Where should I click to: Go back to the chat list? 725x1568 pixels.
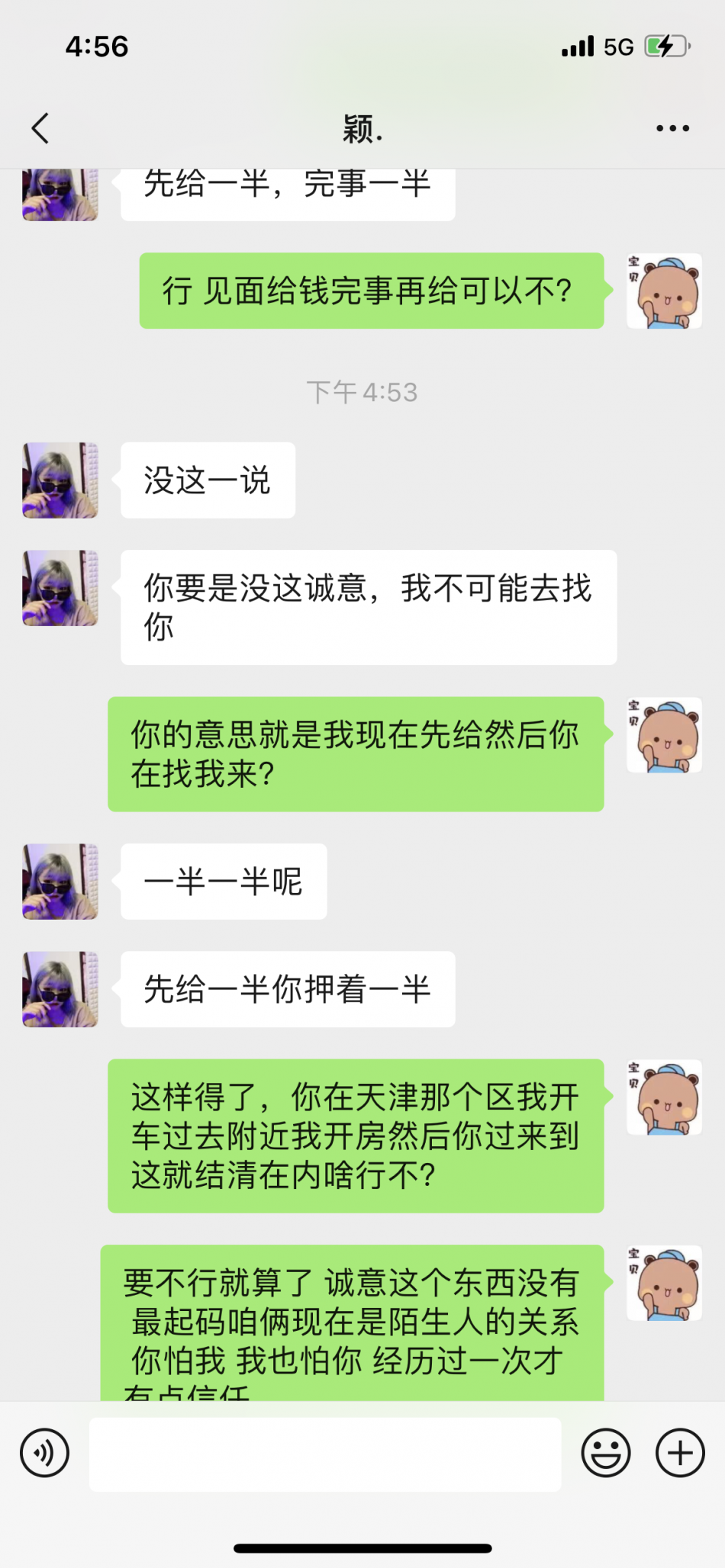point(41,128)
